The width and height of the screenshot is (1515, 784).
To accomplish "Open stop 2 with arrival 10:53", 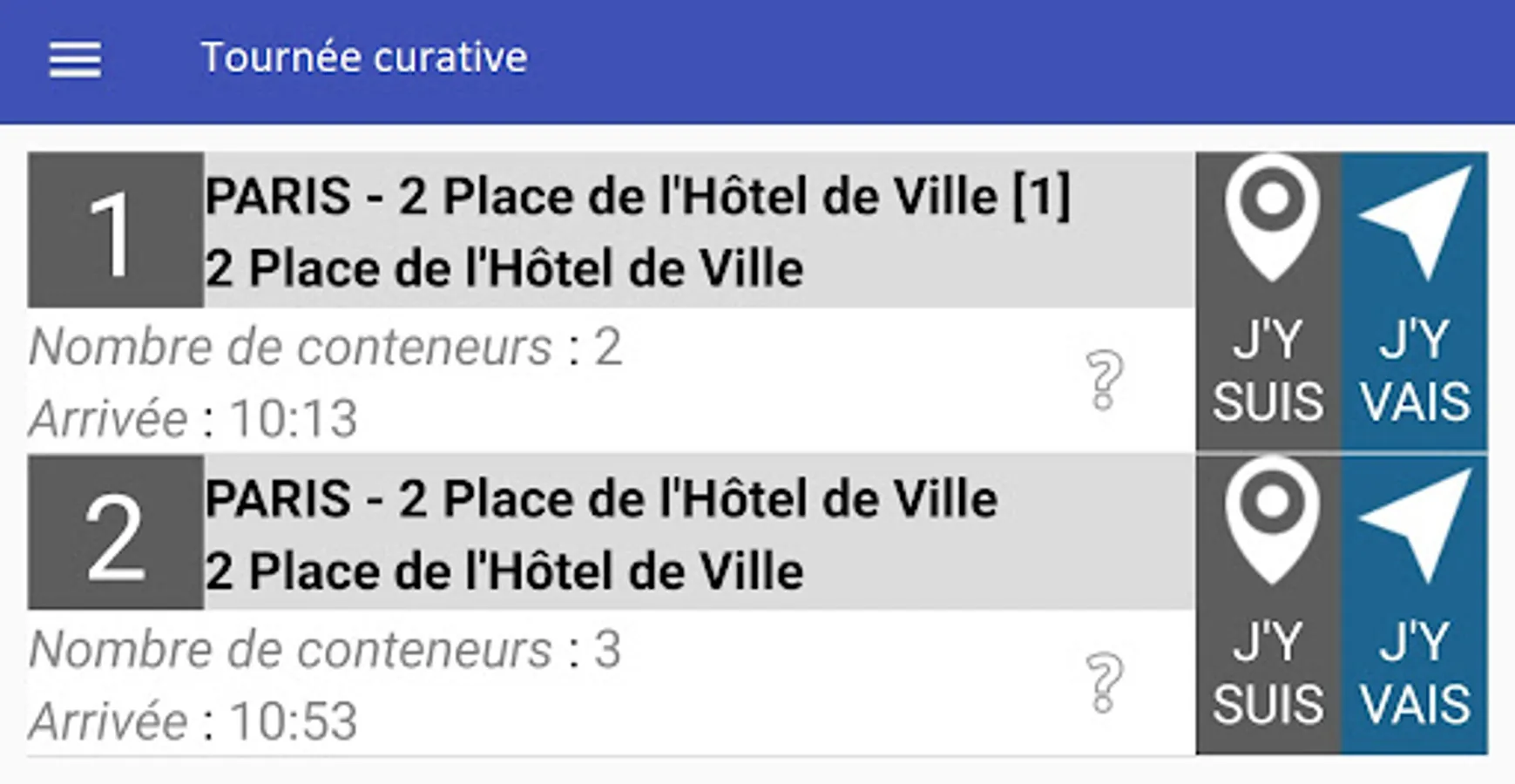I will pyautogui.click(x=610, y=533).
